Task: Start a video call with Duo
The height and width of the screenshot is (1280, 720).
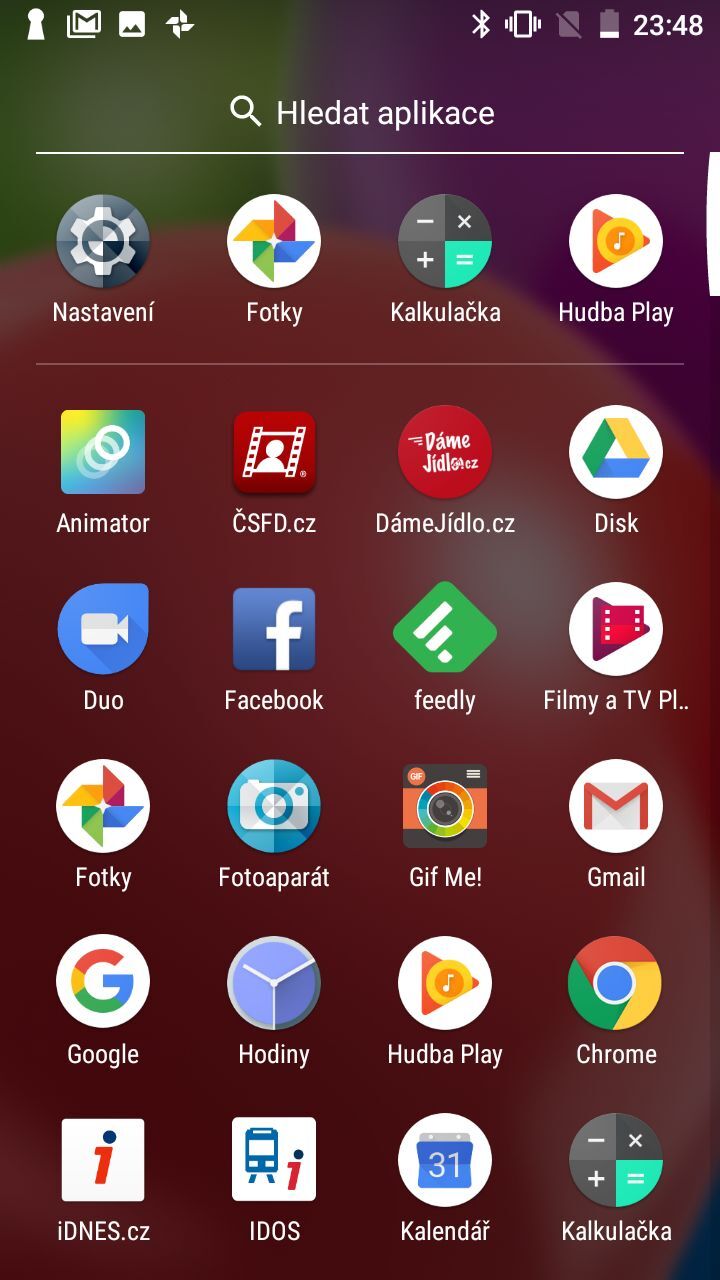Action: pos(103,629)
